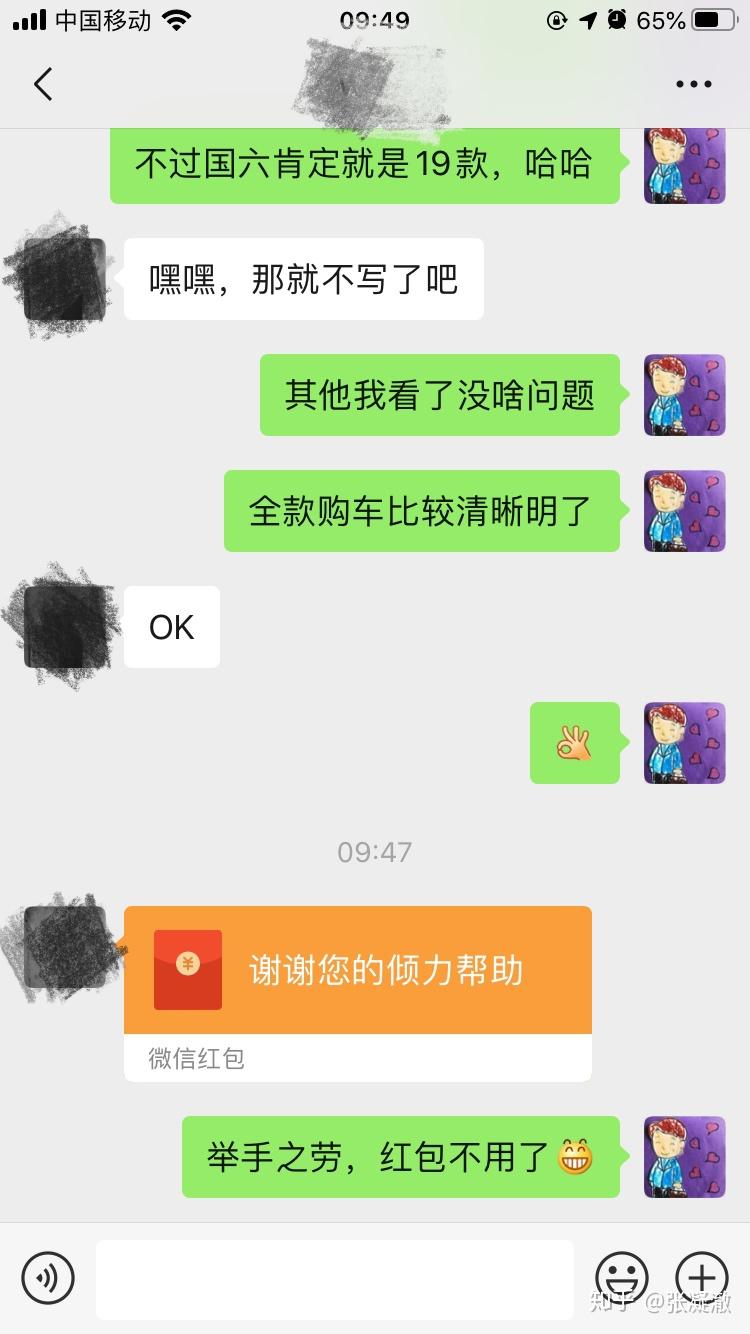Go back to the chat list
This screenshot has width=750, height=1334.
click(42, 85)
